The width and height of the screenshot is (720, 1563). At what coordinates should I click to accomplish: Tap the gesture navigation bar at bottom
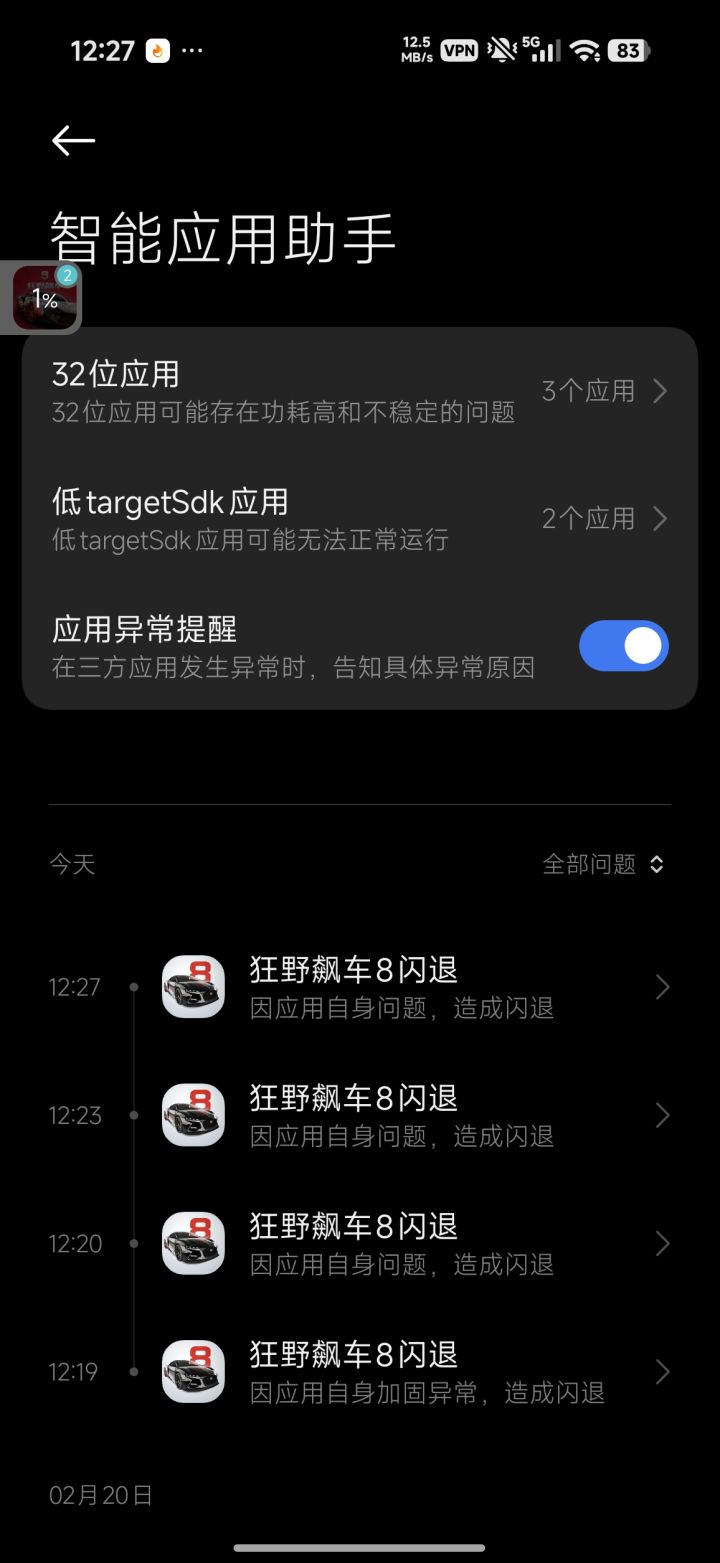(x=360, y=1544)
